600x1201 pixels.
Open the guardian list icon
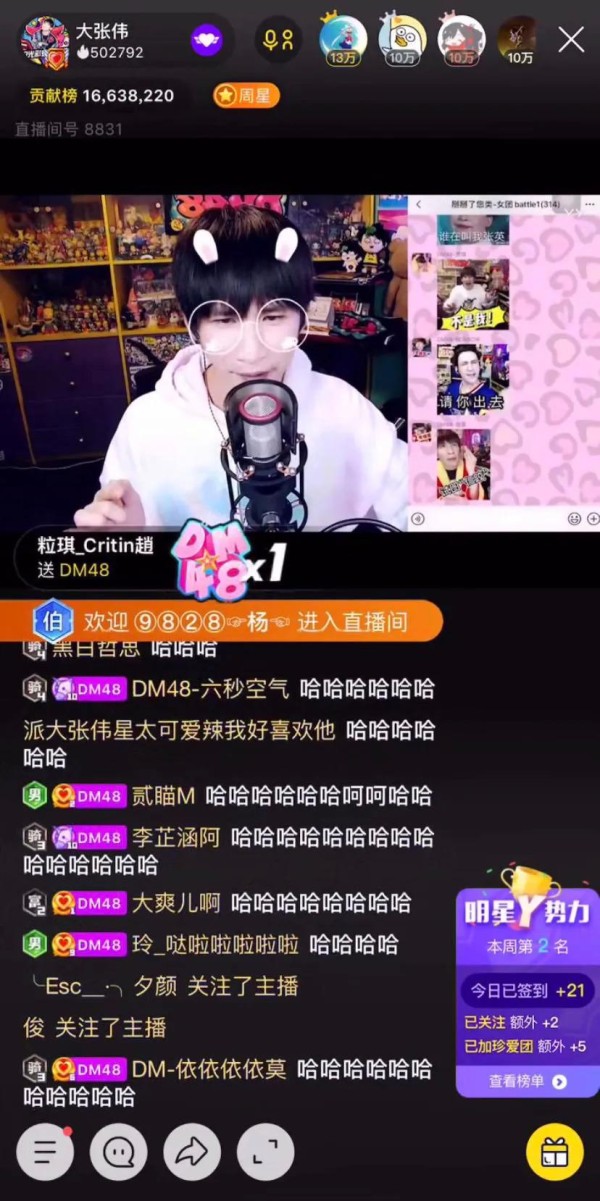click(x=278, y=41)
